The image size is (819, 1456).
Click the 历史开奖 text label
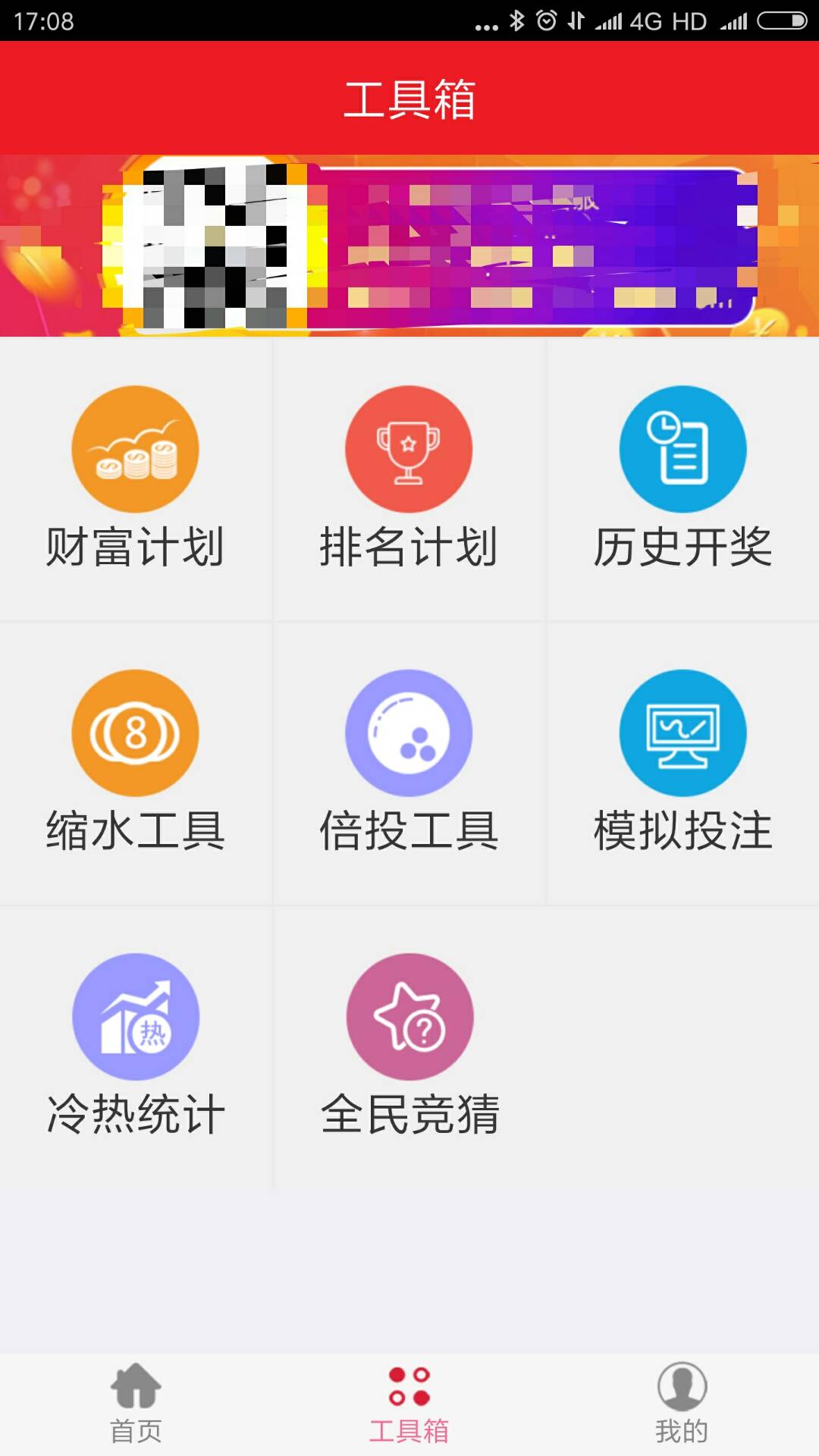coord(684,544)
